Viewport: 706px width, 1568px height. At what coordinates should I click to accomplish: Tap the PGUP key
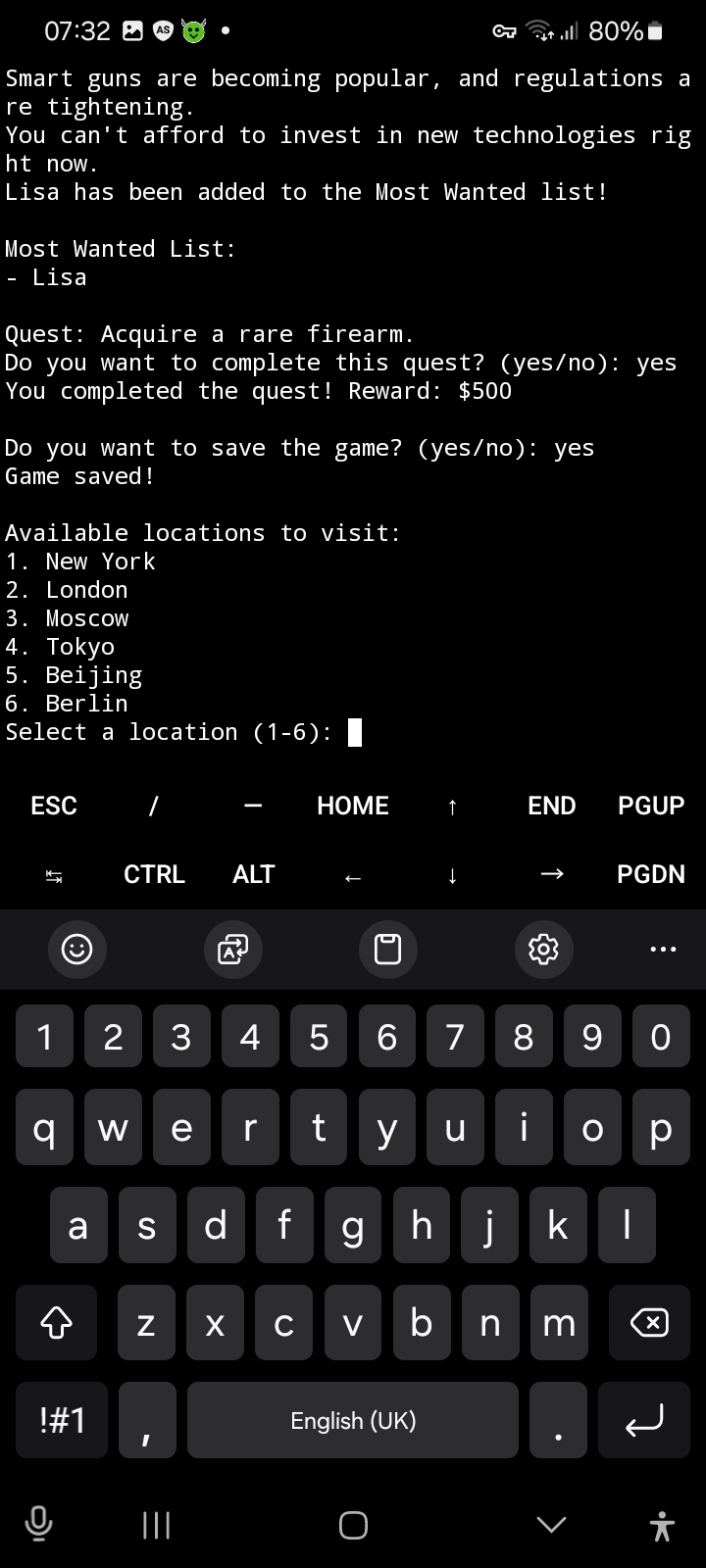click(651, 806)
